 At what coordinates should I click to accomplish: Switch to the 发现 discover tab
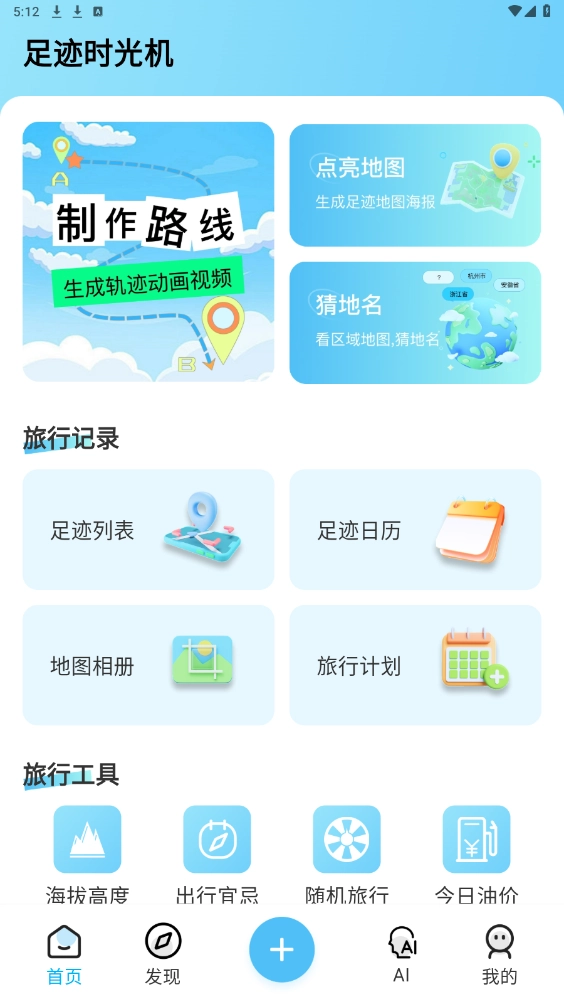click(163, 955)
